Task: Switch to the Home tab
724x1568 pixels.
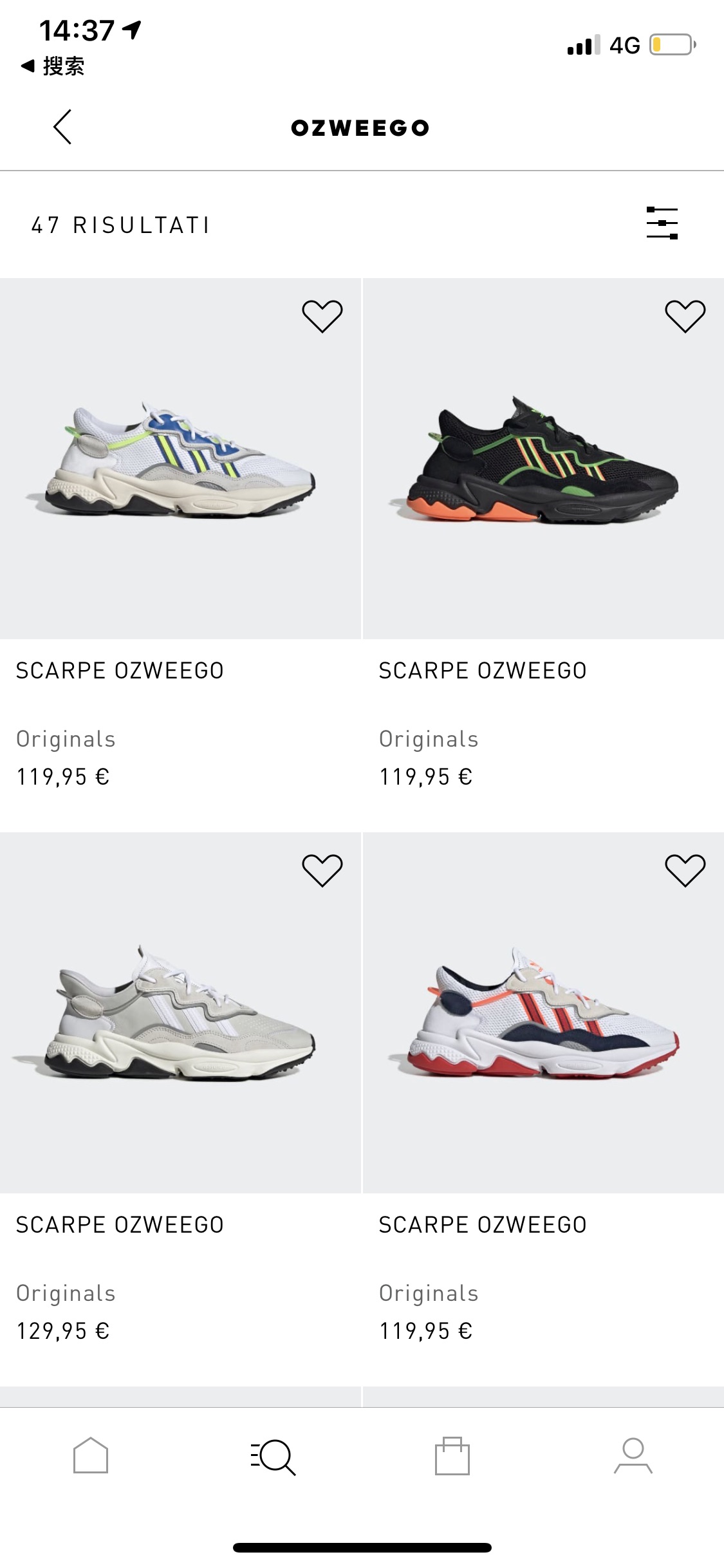Action: point(91,1455)
